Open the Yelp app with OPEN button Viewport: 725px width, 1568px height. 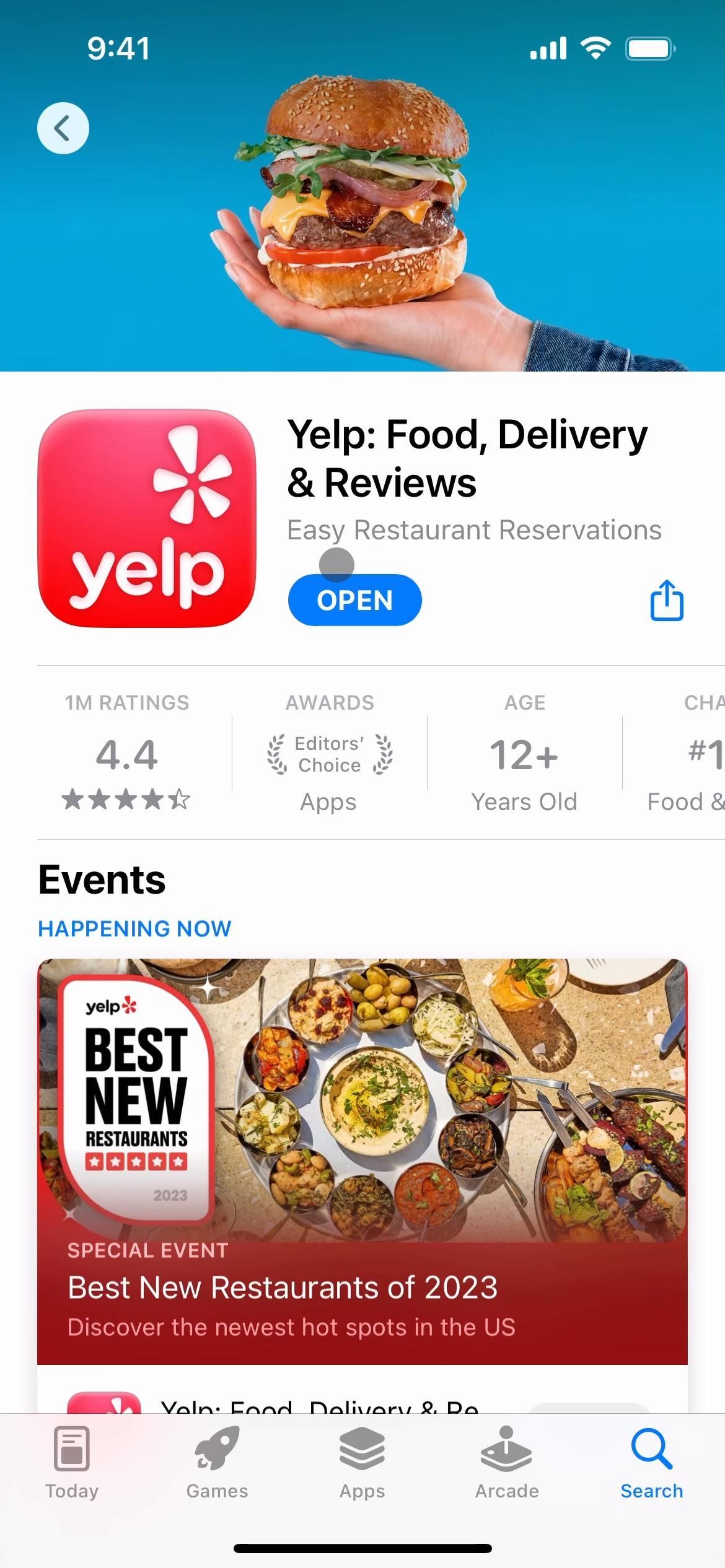354,600
